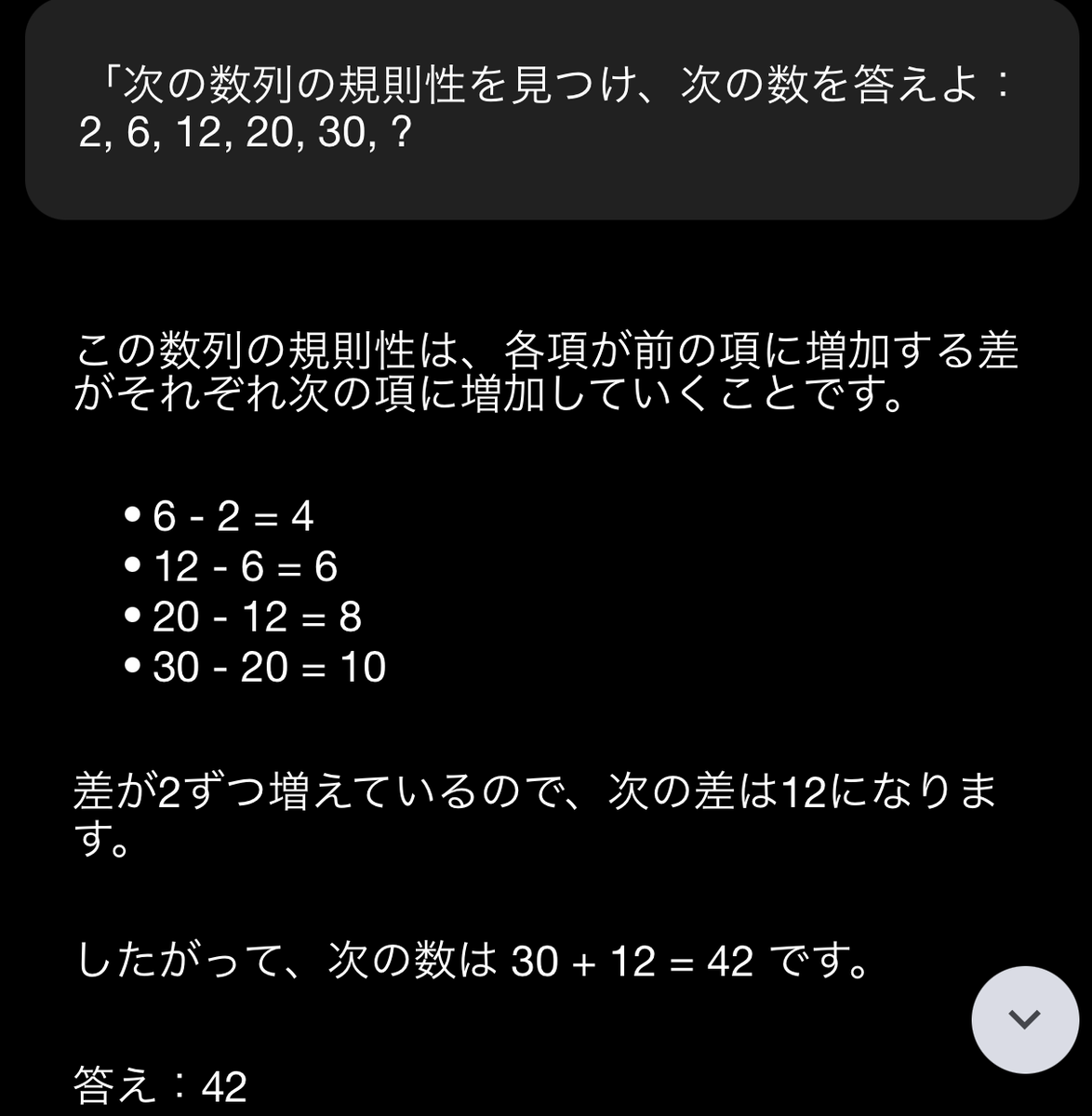Jump to the latest message with the down-arrow button
Viewport: 1092px width, 1116px height.
(1025, 1020)
